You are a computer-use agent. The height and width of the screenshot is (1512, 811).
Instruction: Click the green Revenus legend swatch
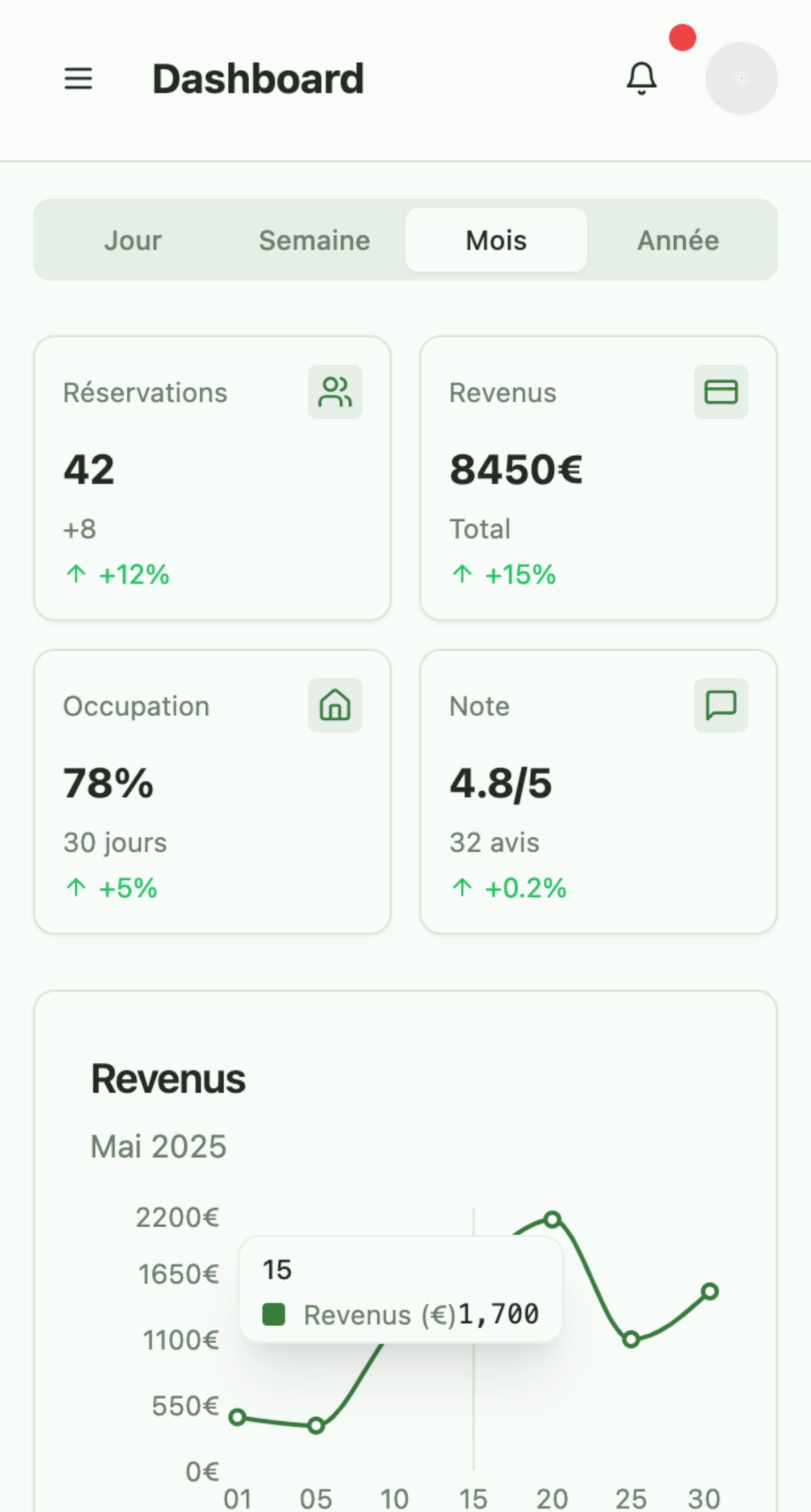coord(274,1315)
